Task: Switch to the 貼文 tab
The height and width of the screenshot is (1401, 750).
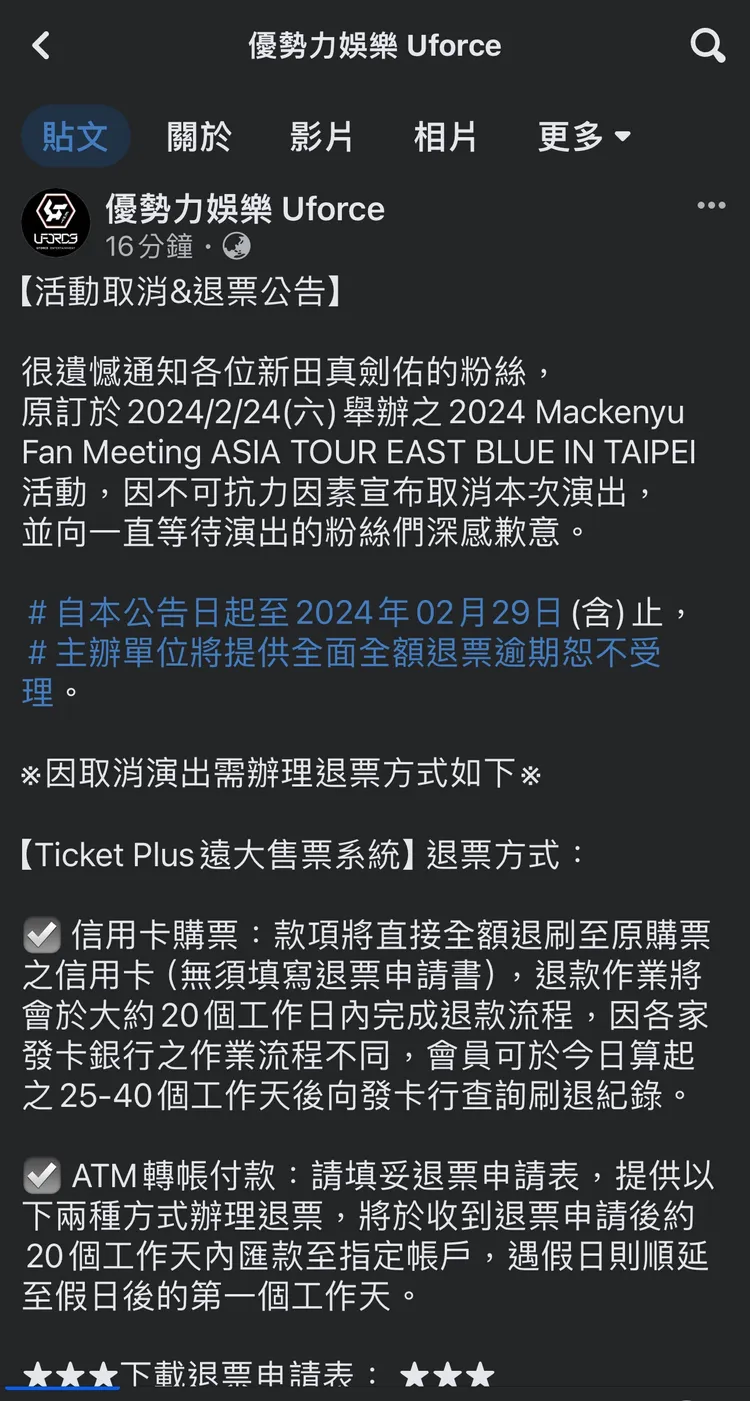Action: [x=75, y=137]
